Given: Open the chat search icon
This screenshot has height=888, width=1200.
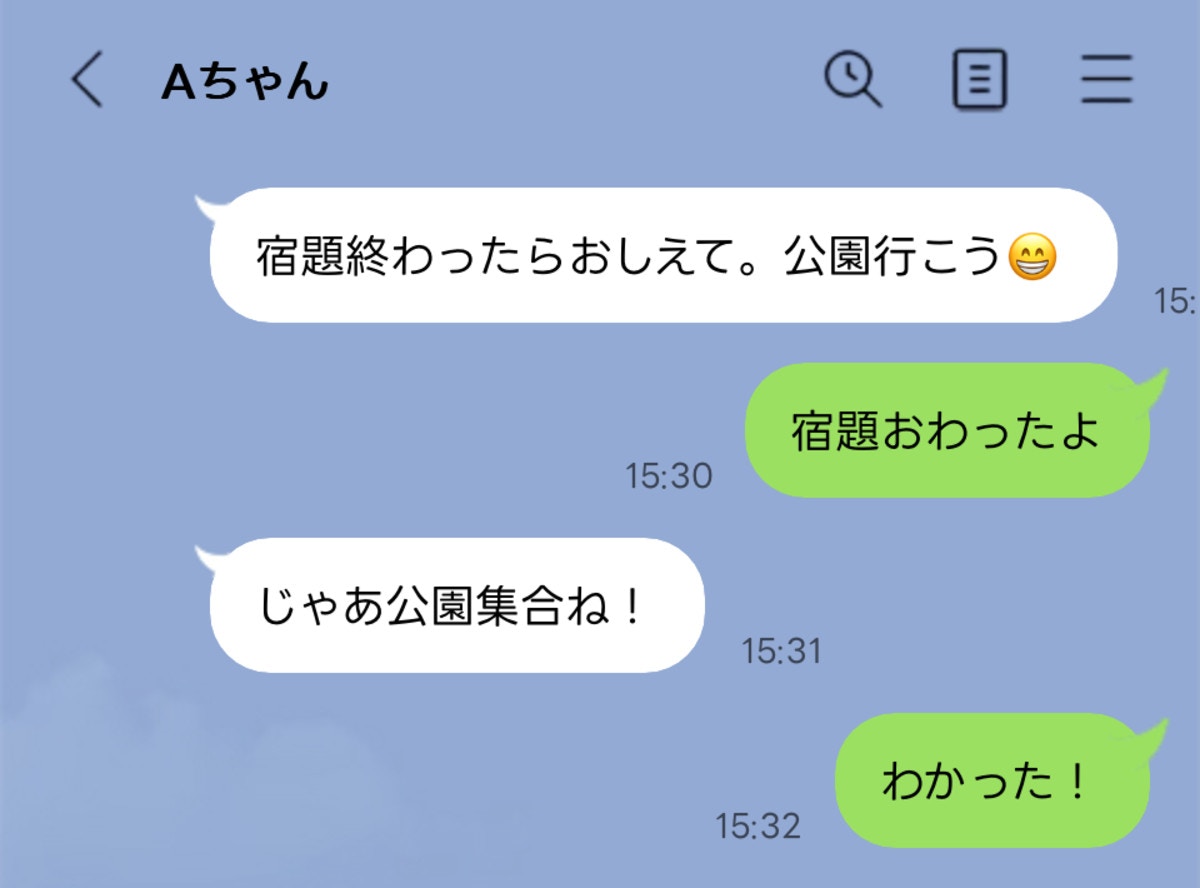Looking at the screenshot, I should pyautogui.click(x=852, y=79).
